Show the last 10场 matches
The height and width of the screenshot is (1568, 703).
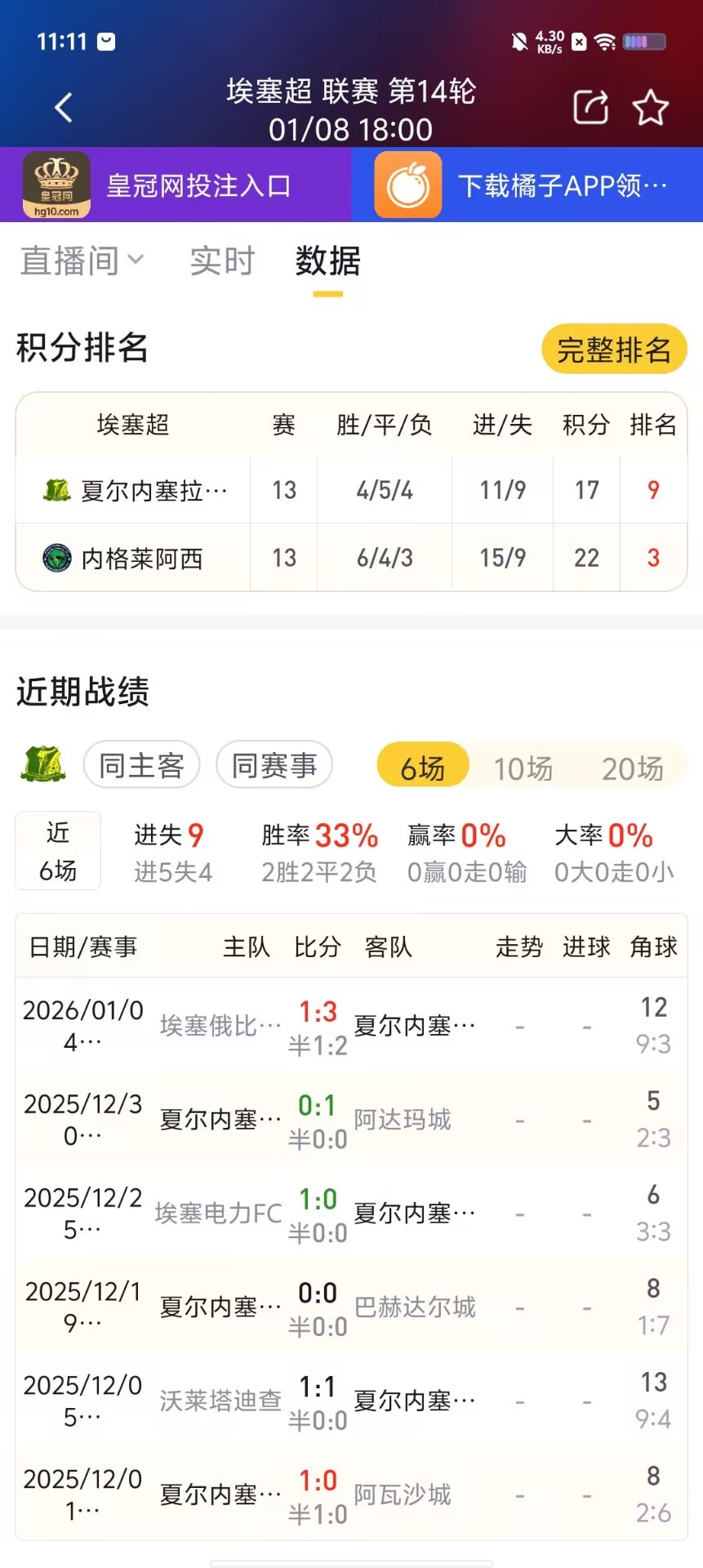523,768
